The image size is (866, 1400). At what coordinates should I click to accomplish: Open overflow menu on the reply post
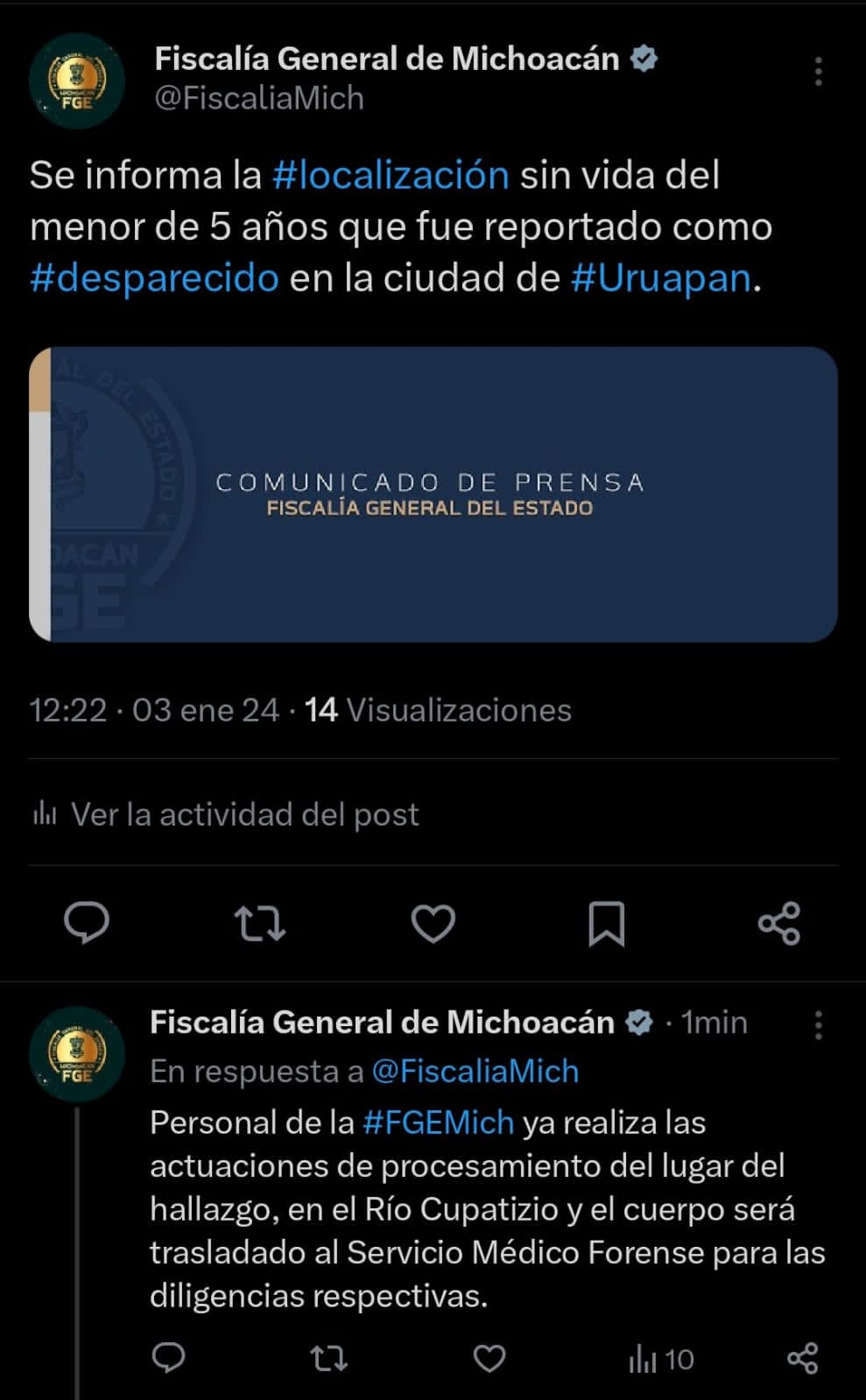818,1024
